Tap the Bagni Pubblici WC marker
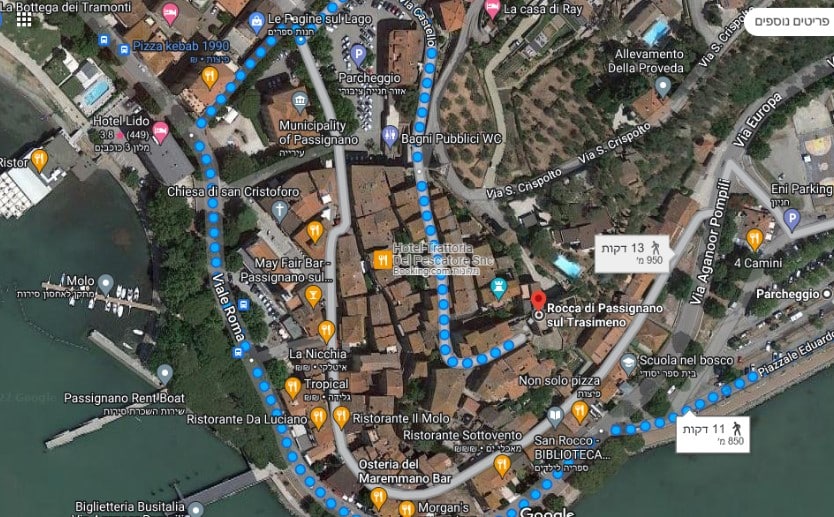The height and width of the screenshot is (517, 834). point(390,137)
